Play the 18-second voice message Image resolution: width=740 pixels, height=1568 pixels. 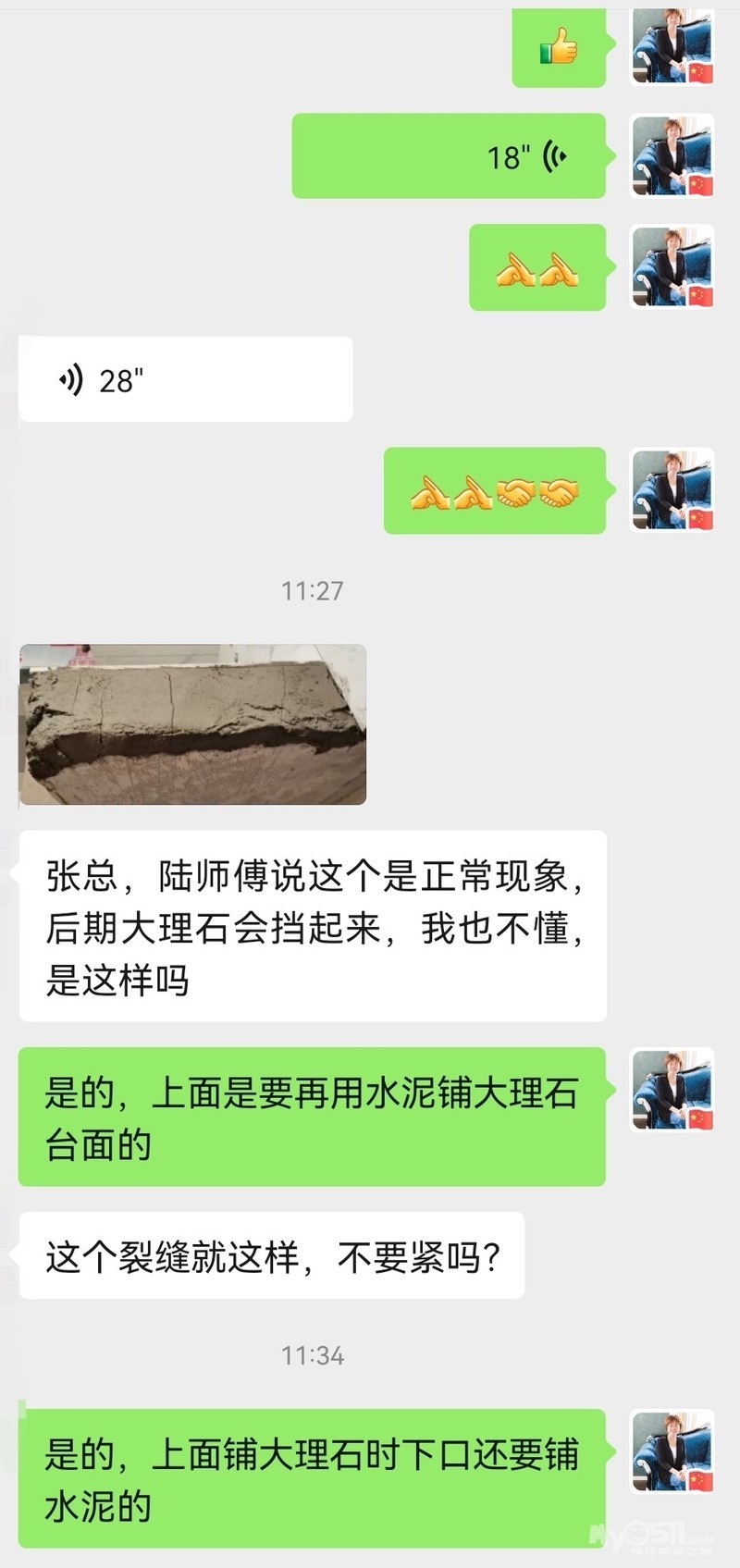(x=450, y=156)
